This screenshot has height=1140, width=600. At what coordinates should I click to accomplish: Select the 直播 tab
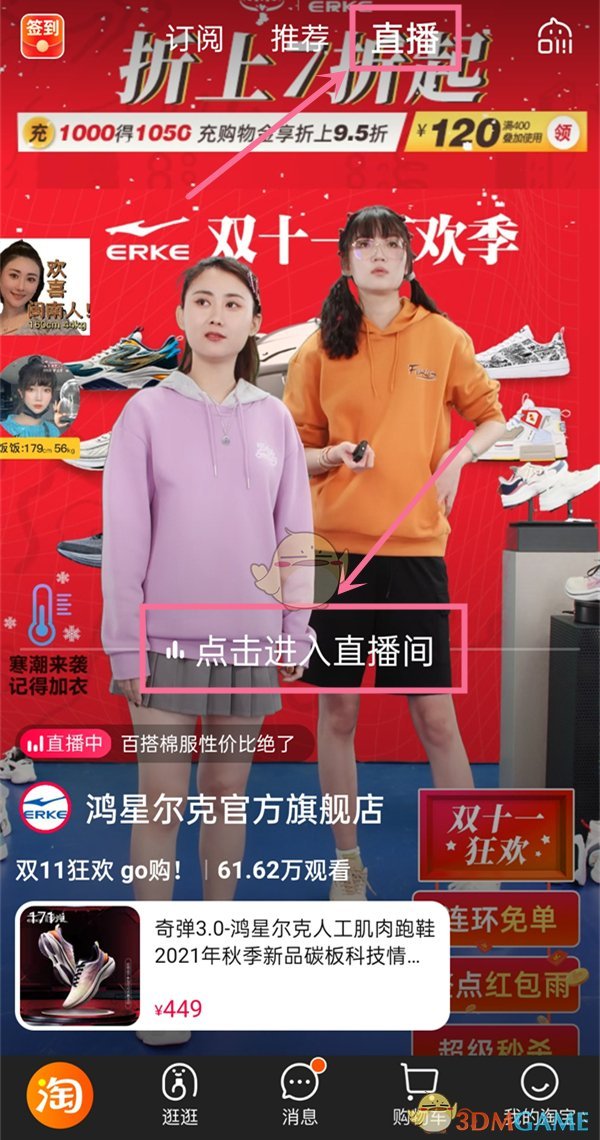(405, 37)
